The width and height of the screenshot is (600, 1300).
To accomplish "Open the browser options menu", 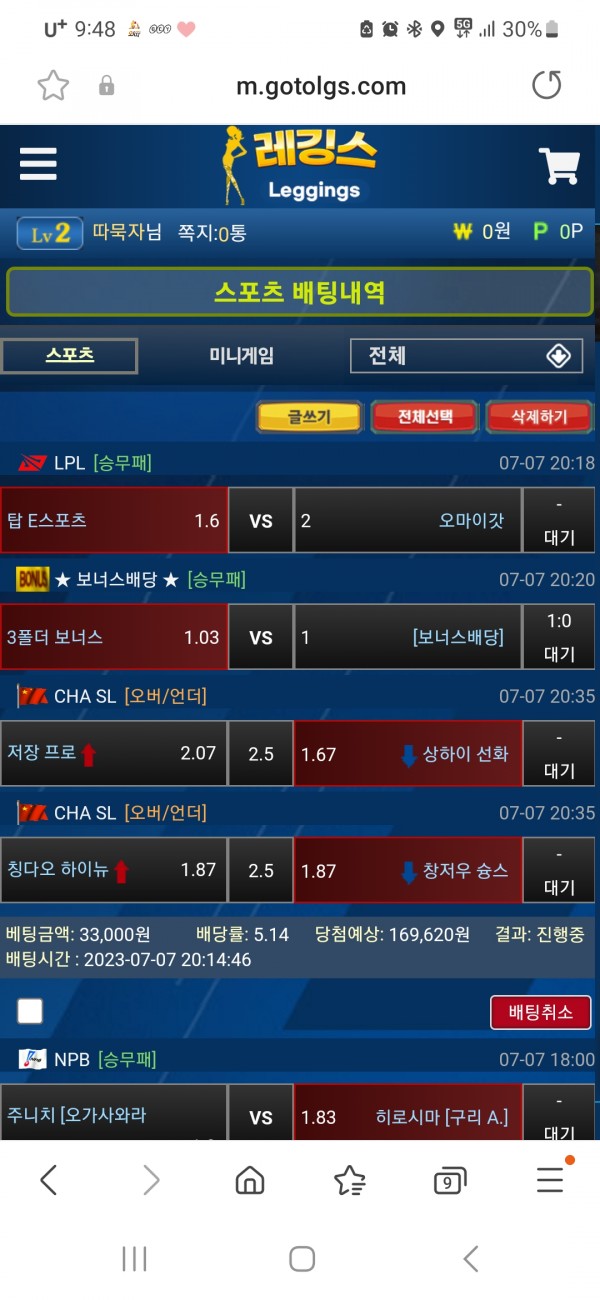I will (550, 1181).
